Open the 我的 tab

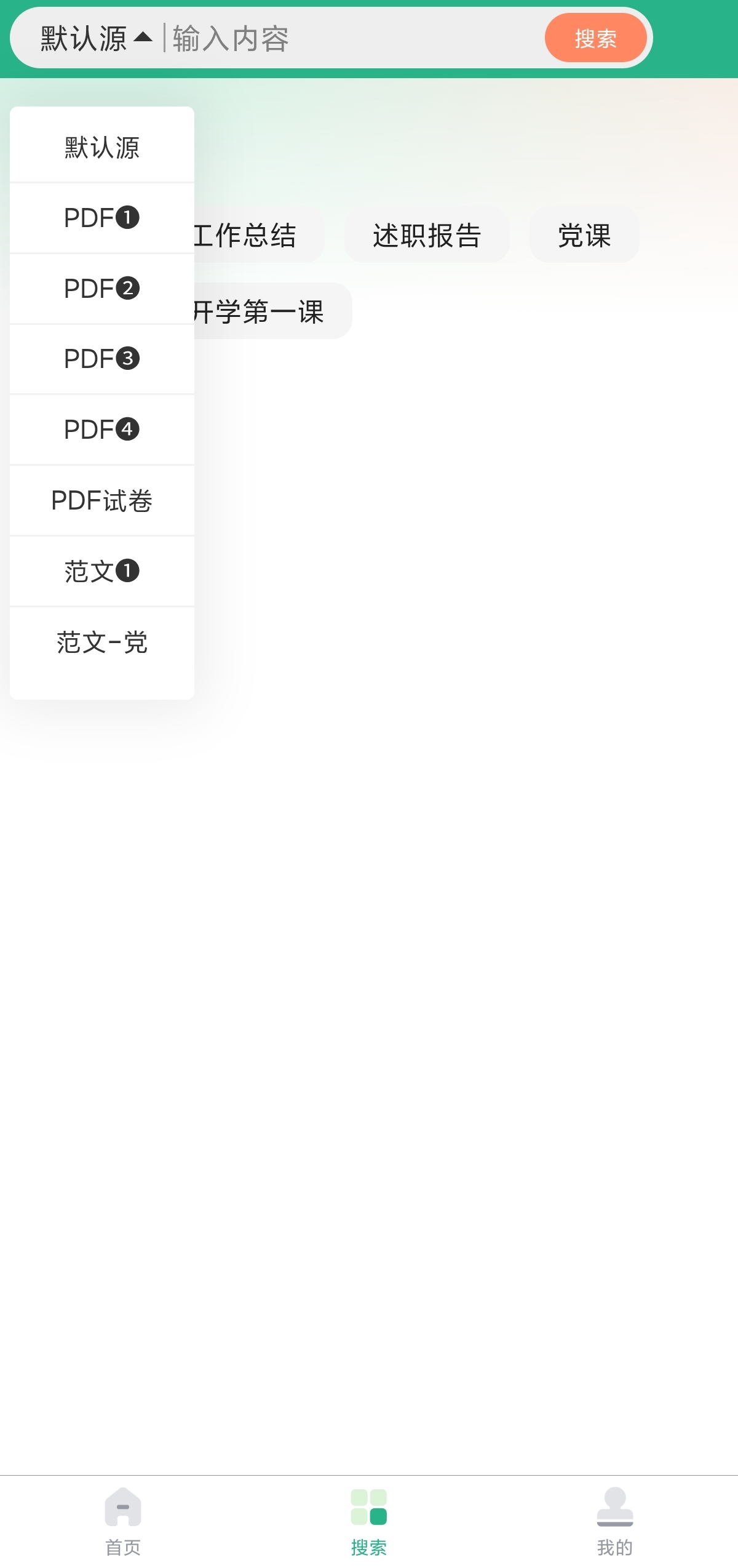pos(614,1520)
